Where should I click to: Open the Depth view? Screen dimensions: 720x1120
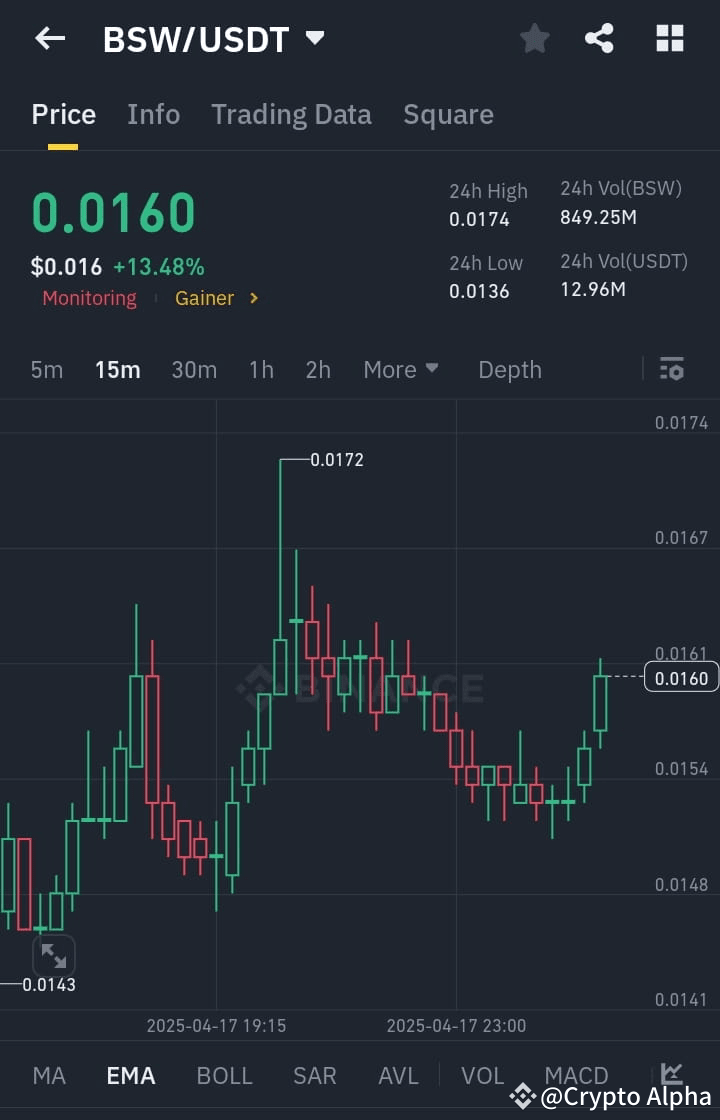[510, 369]
